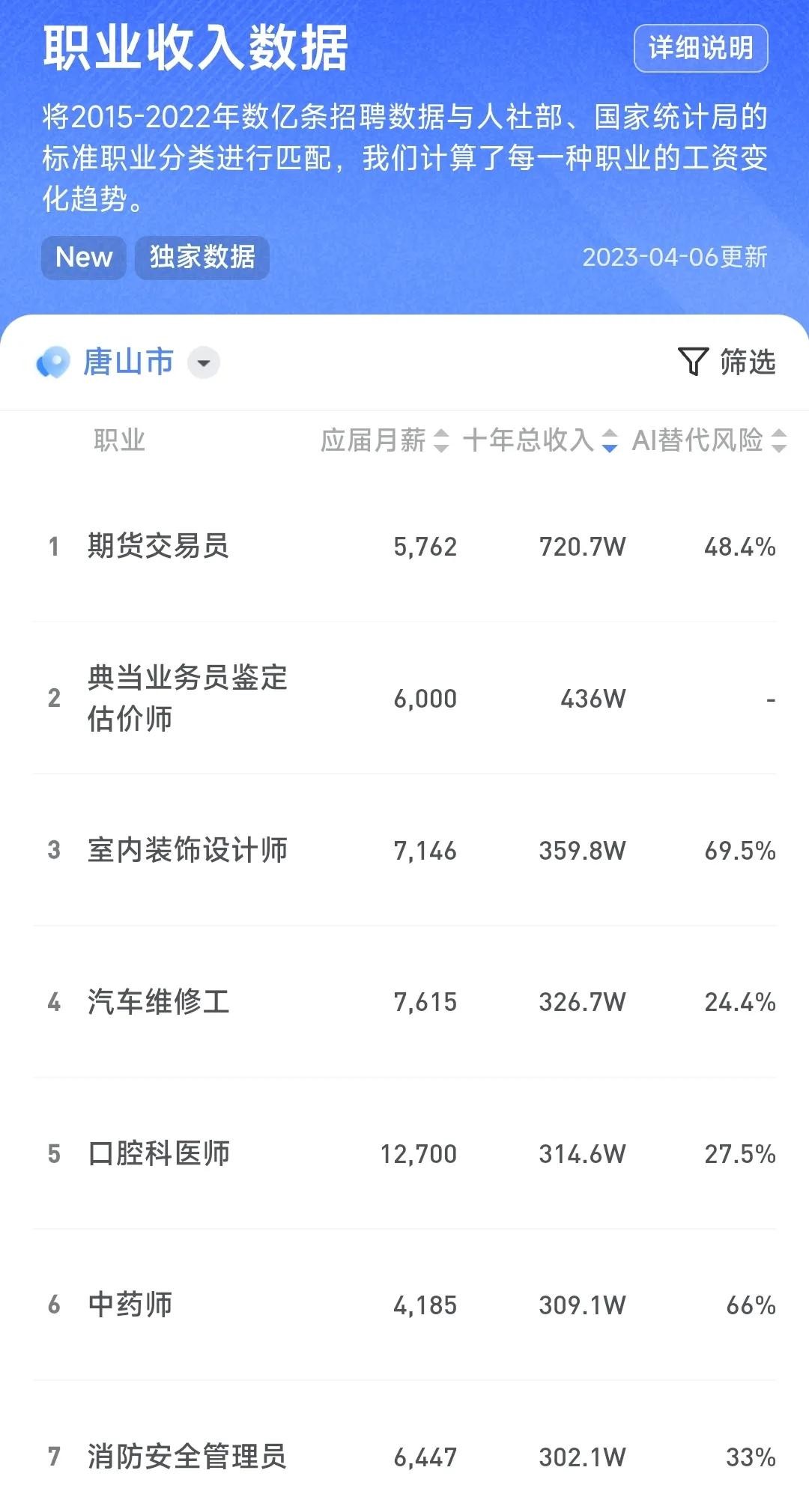Open the 详细说明 details button
Screen dimensions: 809x1512
click(x=700, y=49)
